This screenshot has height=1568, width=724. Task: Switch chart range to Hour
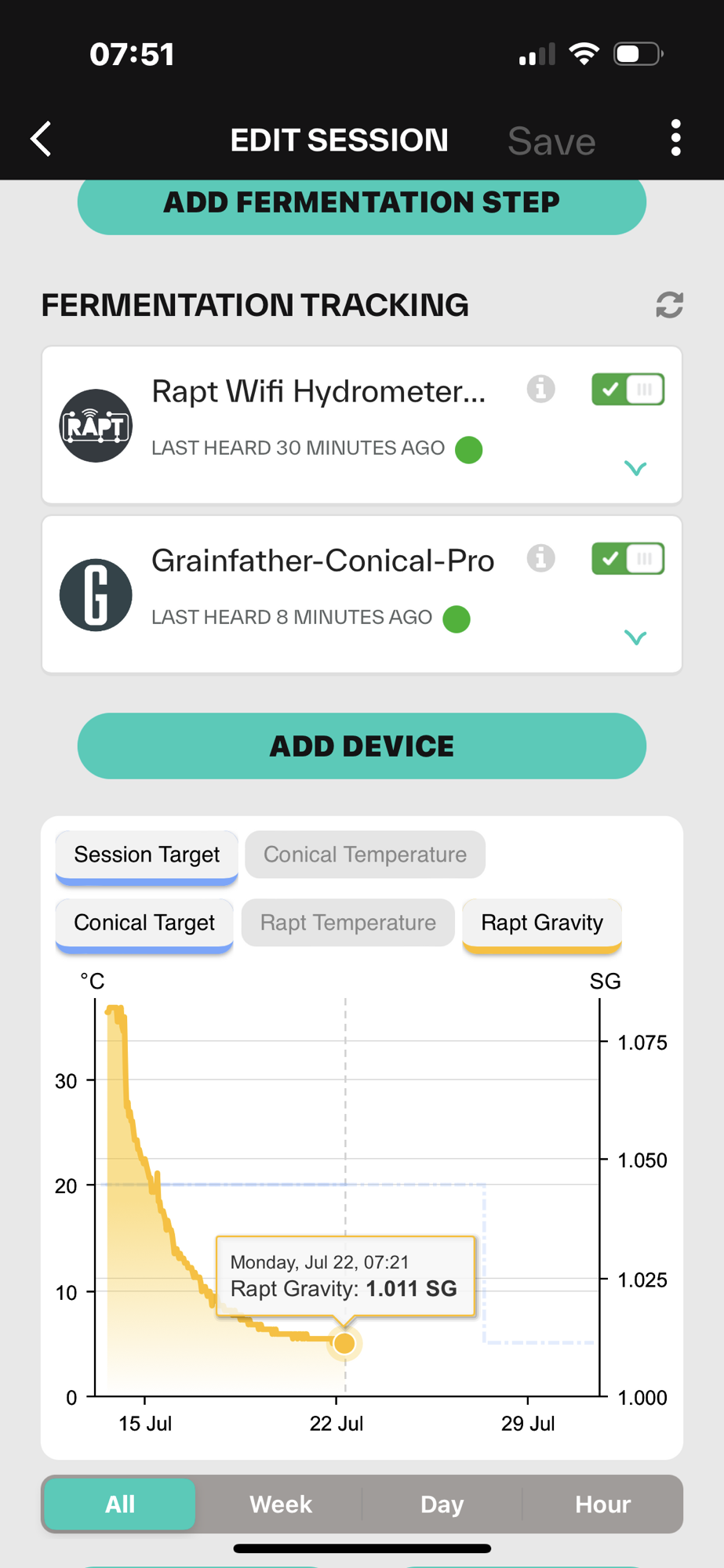coord(602,1504)
